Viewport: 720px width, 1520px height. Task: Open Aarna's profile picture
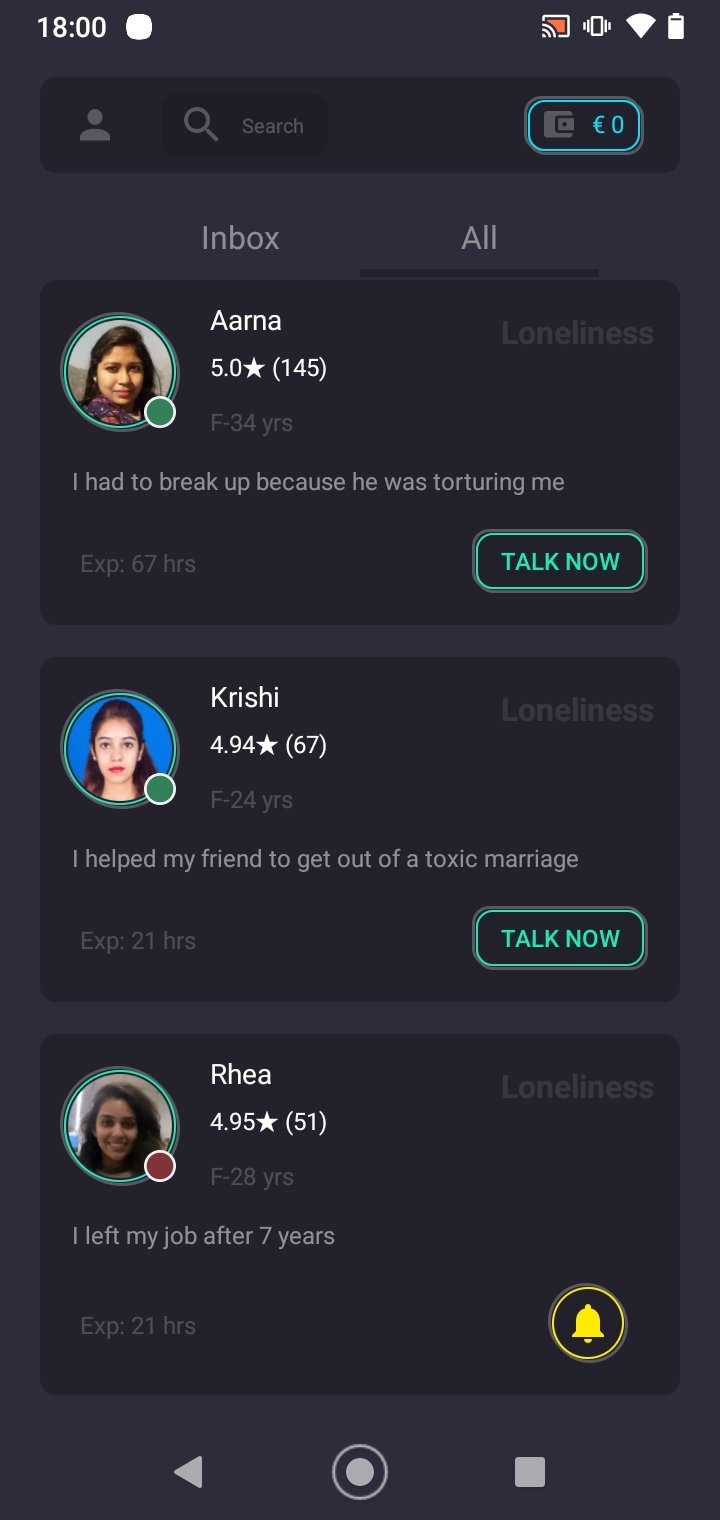click(x=120, y=372)
